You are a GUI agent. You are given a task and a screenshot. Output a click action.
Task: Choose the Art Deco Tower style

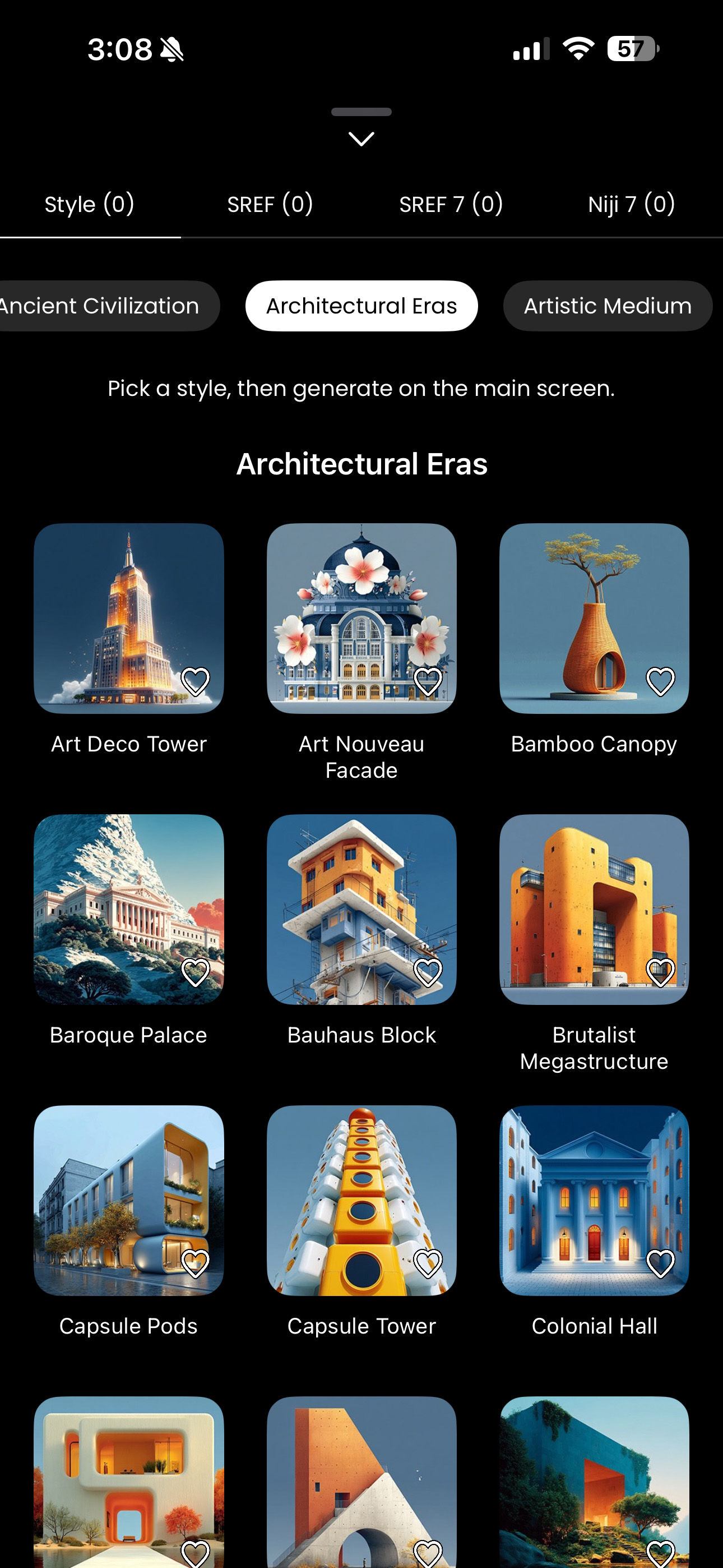[x=128, y=618]
